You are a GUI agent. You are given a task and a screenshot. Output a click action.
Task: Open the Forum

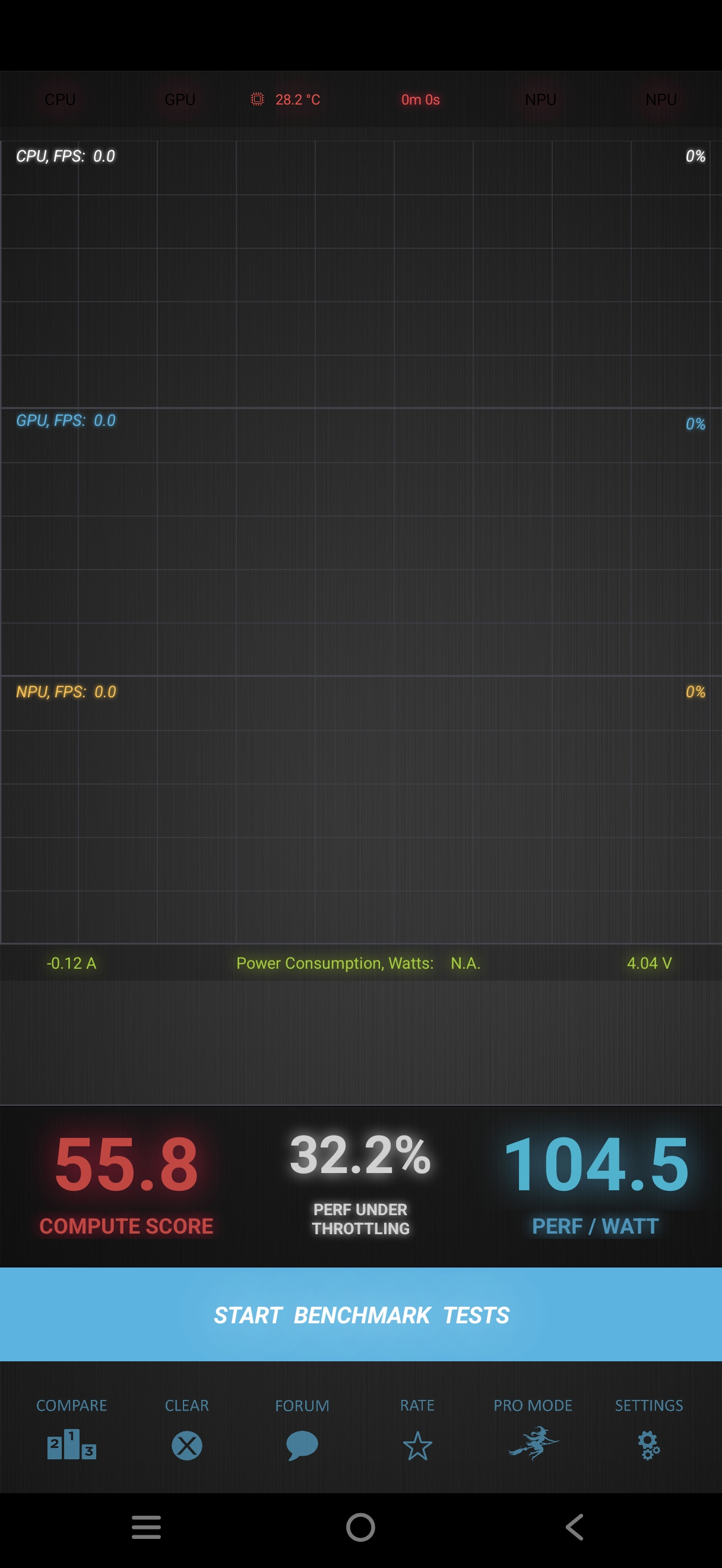[302, 1429]
